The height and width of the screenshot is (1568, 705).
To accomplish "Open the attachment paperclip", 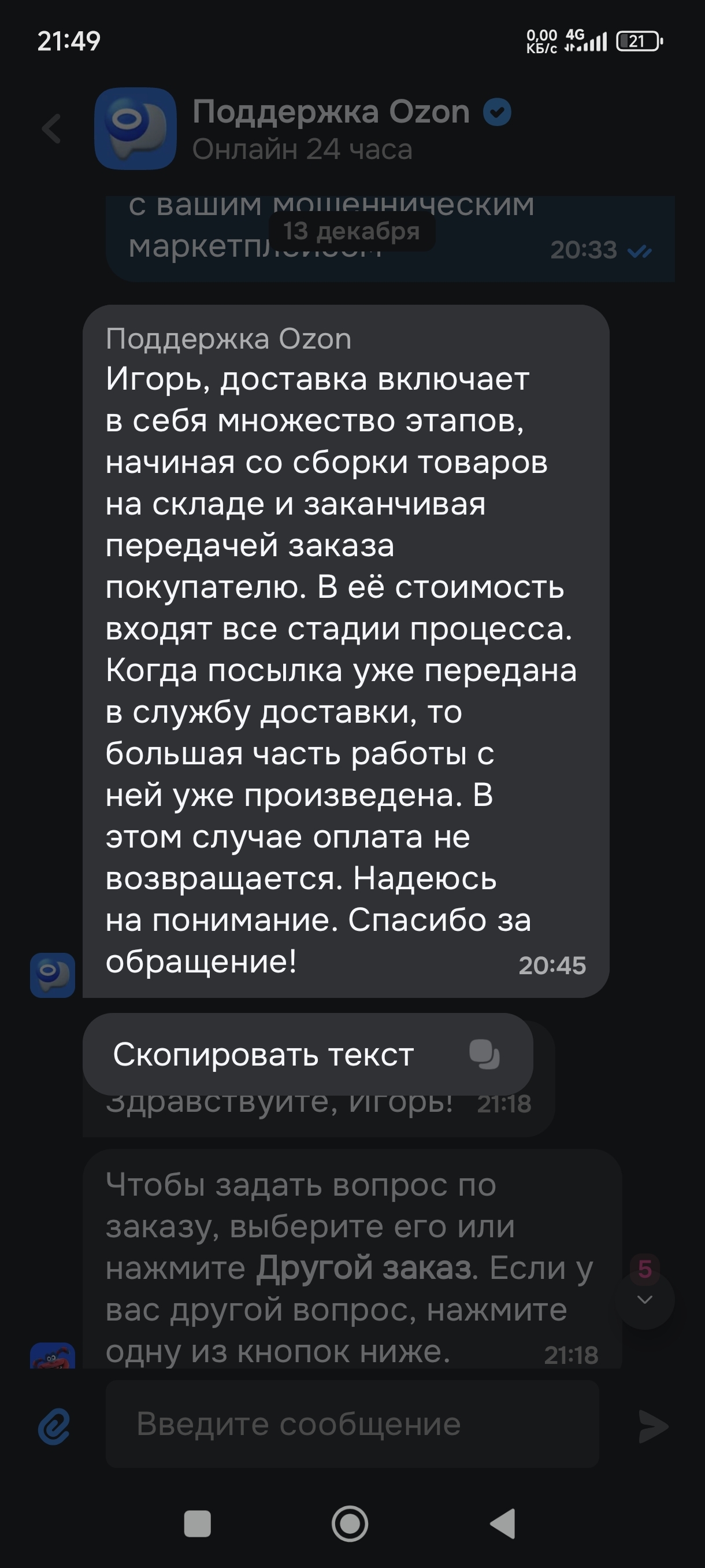I will [x=54, y=1426].
